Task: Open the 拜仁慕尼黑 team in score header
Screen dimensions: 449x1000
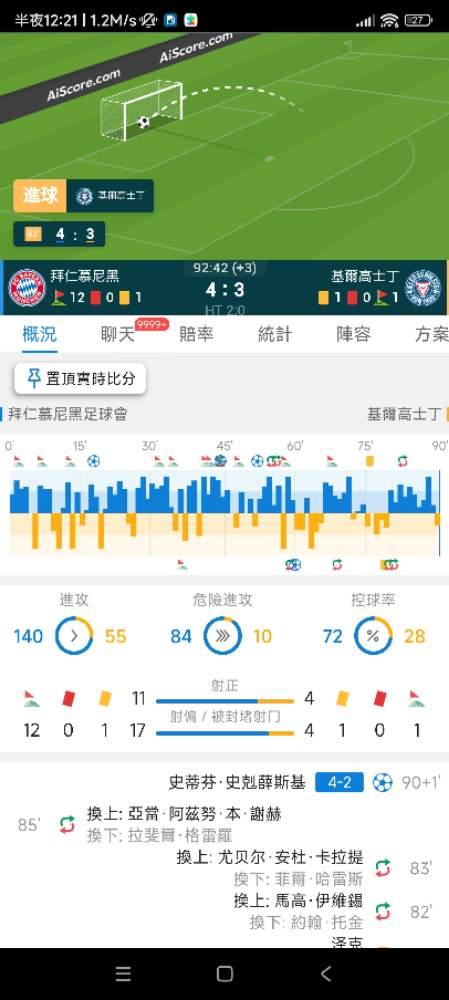Action: coord(84,276)
